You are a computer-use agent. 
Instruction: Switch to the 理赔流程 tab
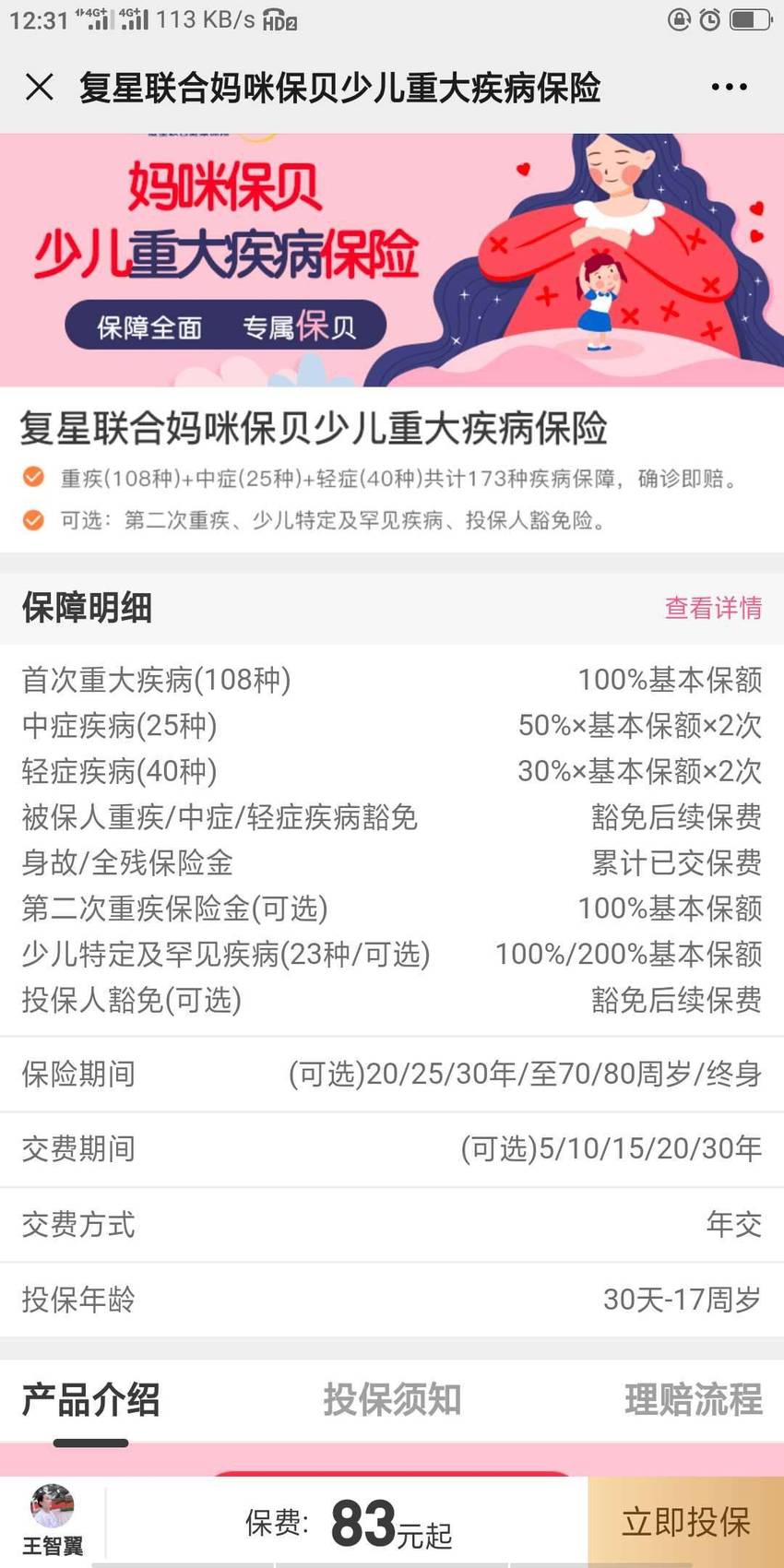(x=694, y=1400)
